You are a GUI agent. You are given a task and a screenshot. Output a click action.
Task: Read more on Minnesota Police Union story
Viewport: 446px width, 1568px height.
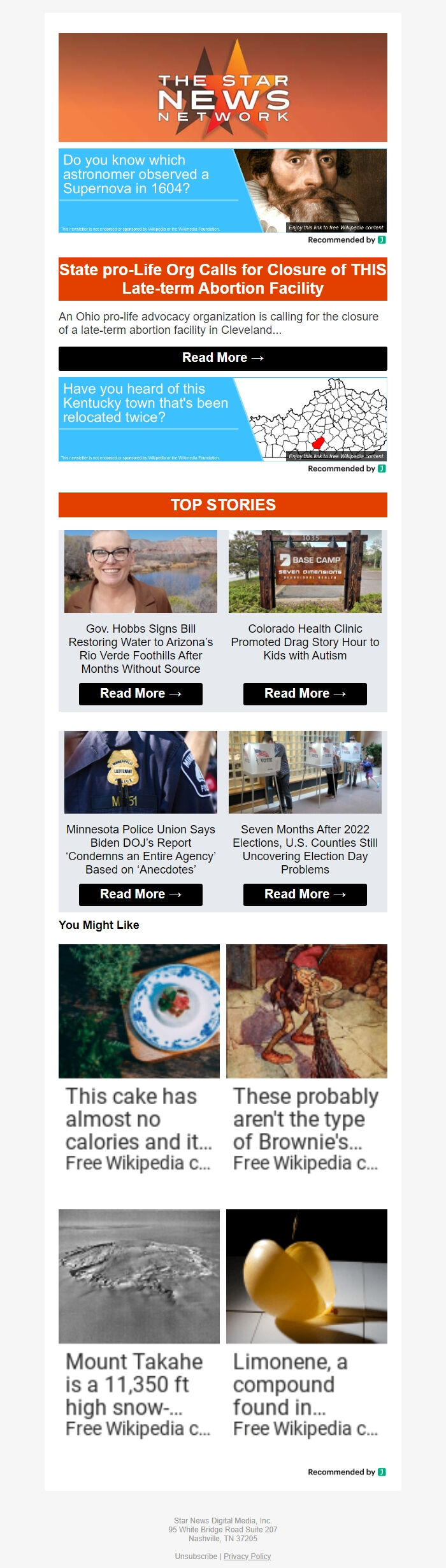(140, 895)
